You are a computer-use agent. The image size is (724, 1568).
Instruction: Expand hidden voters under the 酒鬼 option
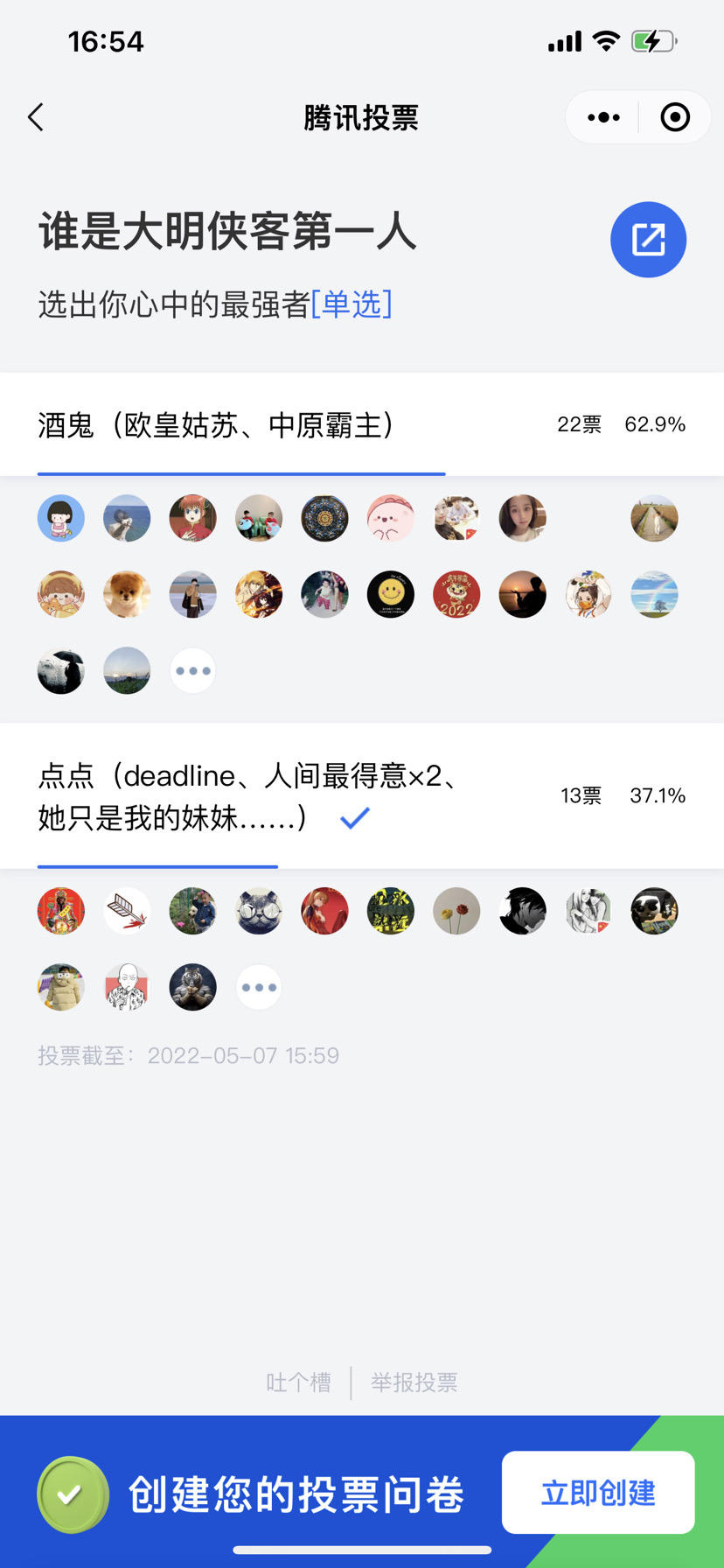coord(192,670)
